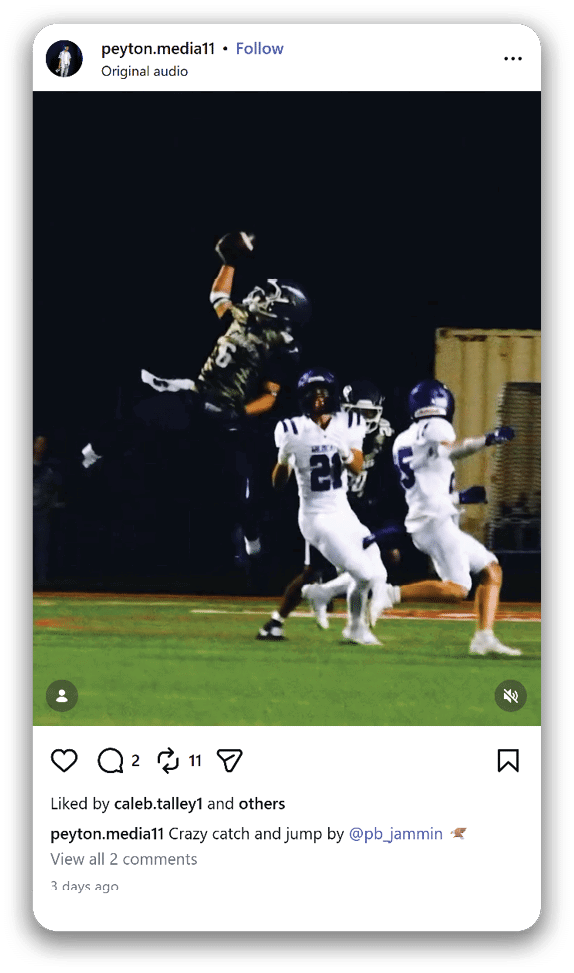Show tagged people in the video
Image resolution: width=574 pixels, height=973 pixels.
point(62,696)
